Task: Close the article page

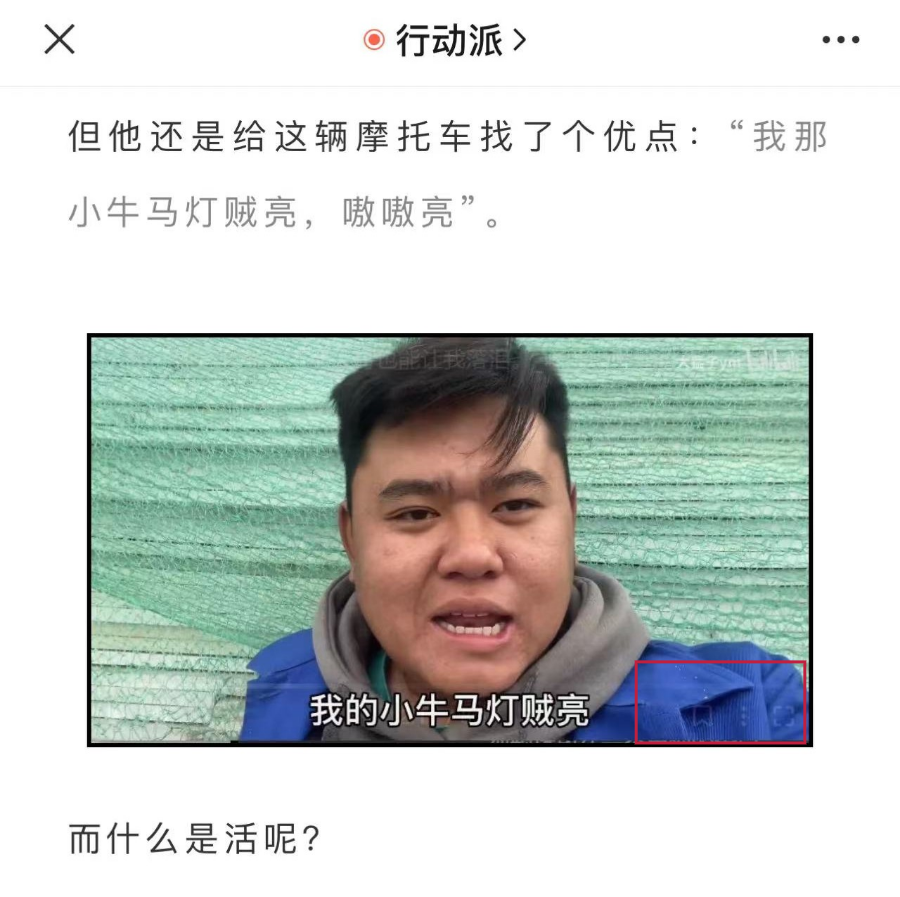Action: tap(60, 40)
